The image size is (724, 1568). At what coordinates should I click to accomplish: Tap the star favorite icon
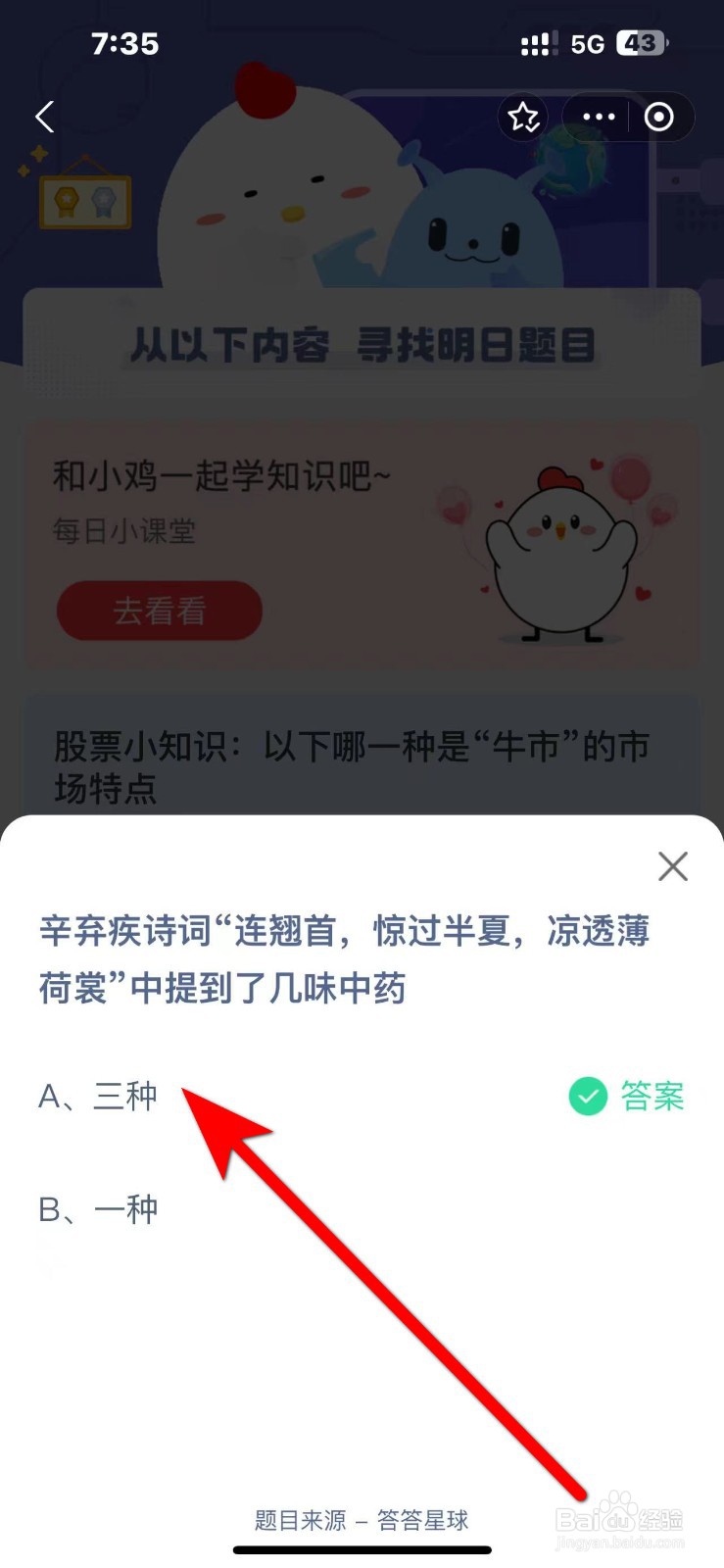(523, 117)
